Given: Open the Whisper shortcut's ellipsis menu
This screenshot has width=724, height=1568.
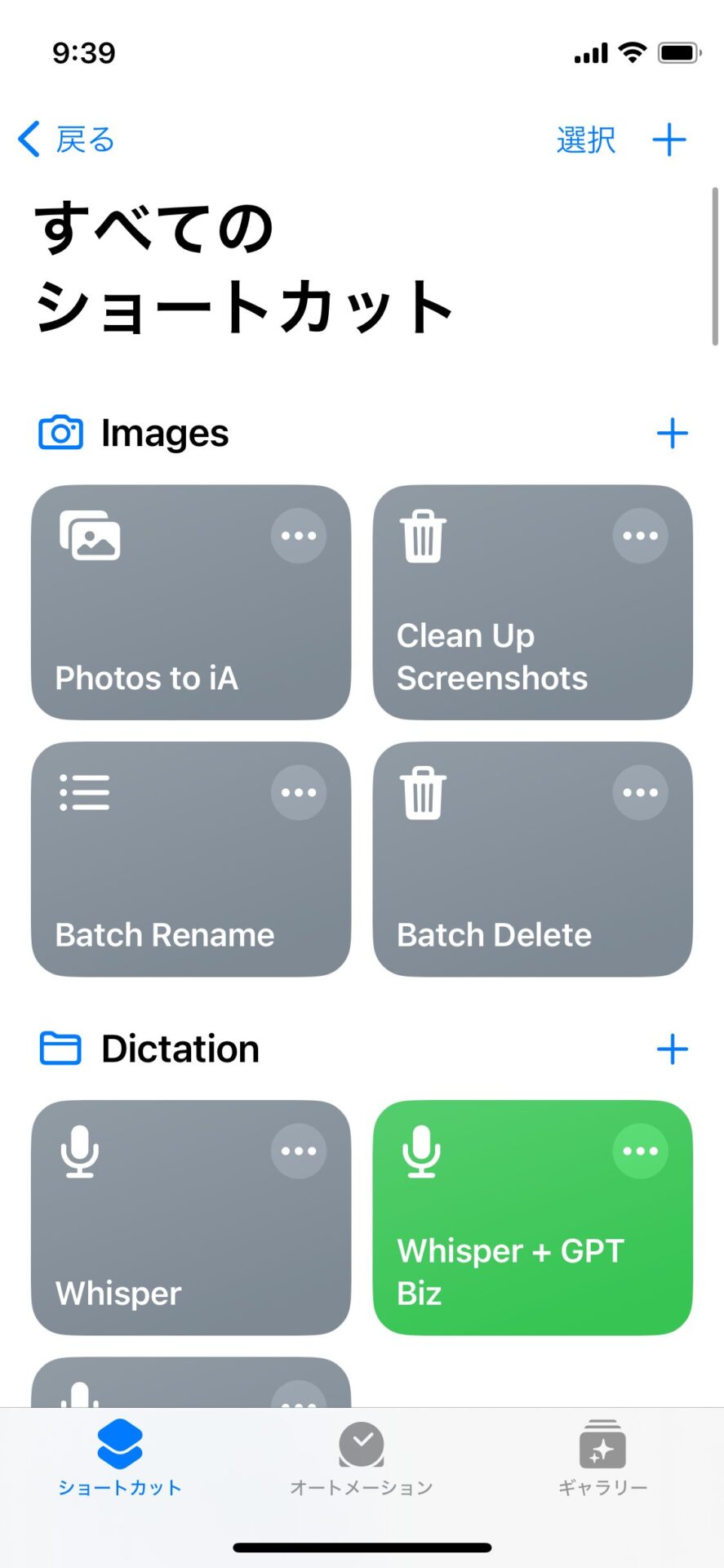Looking at the screenshot, I should point(299,1151).
